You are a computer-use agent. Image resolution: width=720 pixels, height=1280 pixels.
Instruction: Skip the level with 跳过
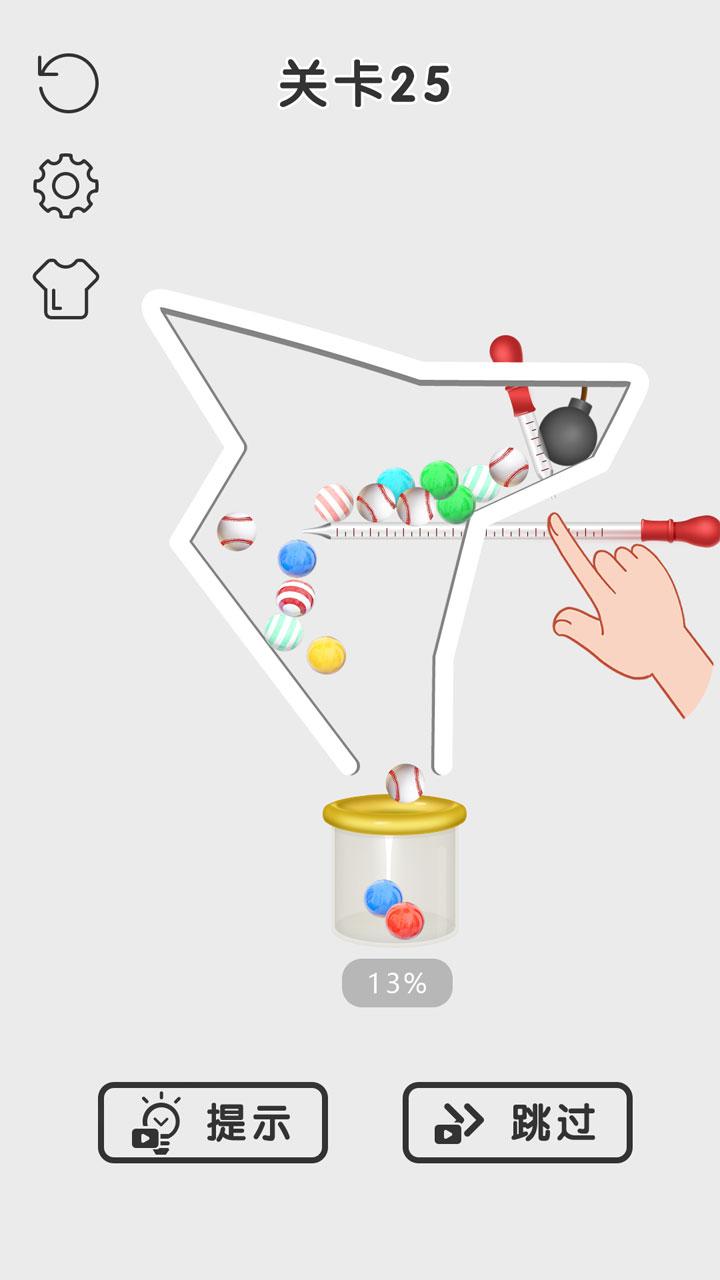[x=517, y=1123]
